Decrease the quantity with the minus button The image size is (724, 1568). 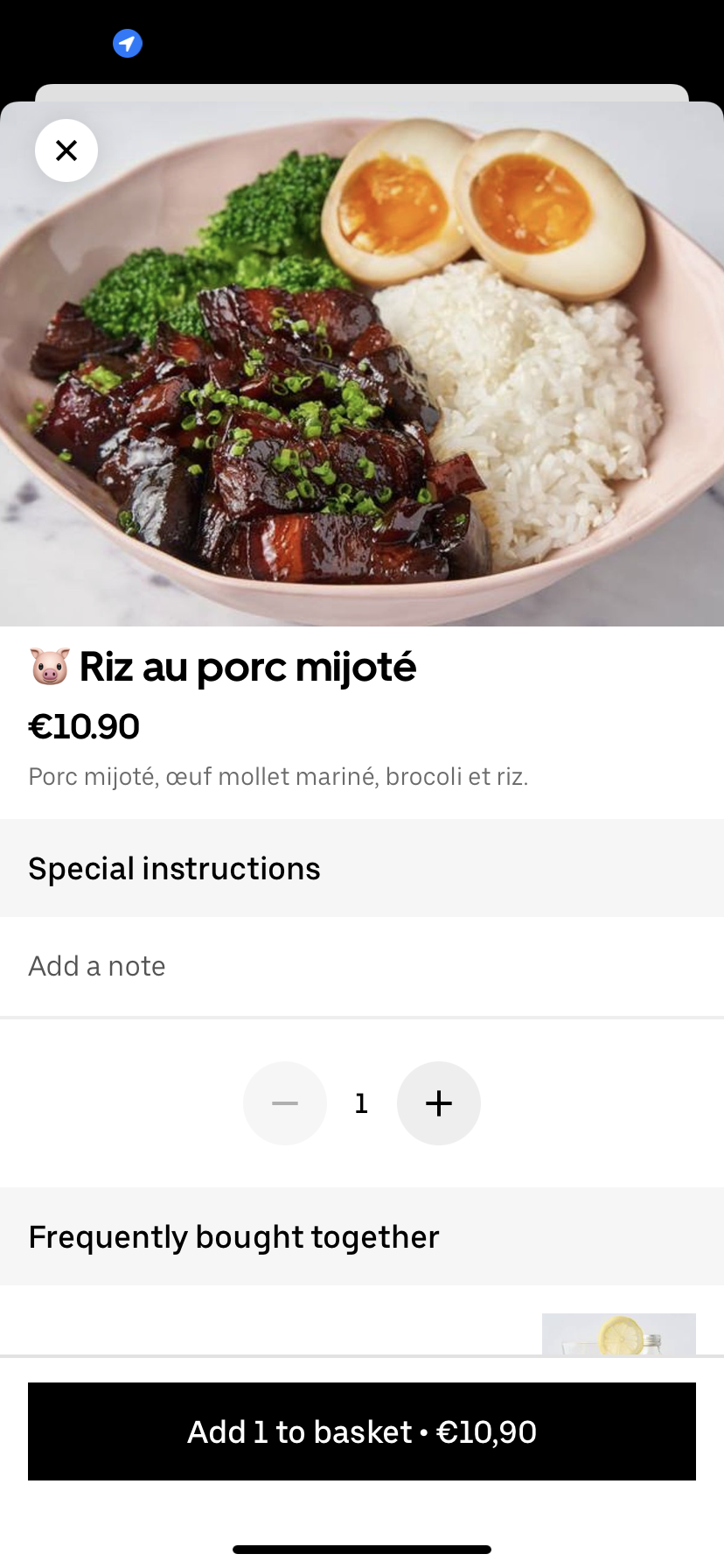285,1103
